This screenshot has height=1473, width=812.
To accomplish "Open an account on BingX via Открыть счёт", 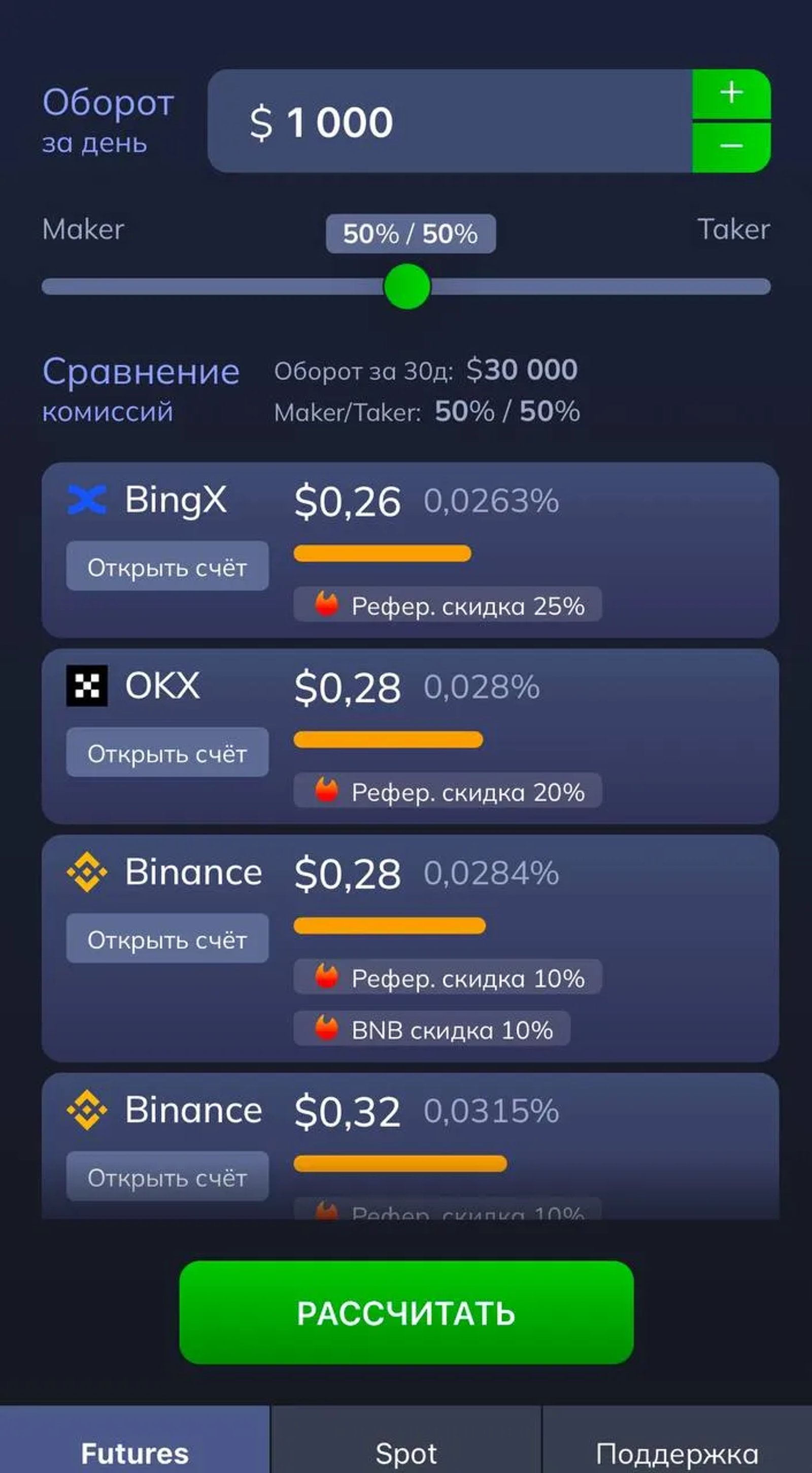I will [x=168, y=566].
